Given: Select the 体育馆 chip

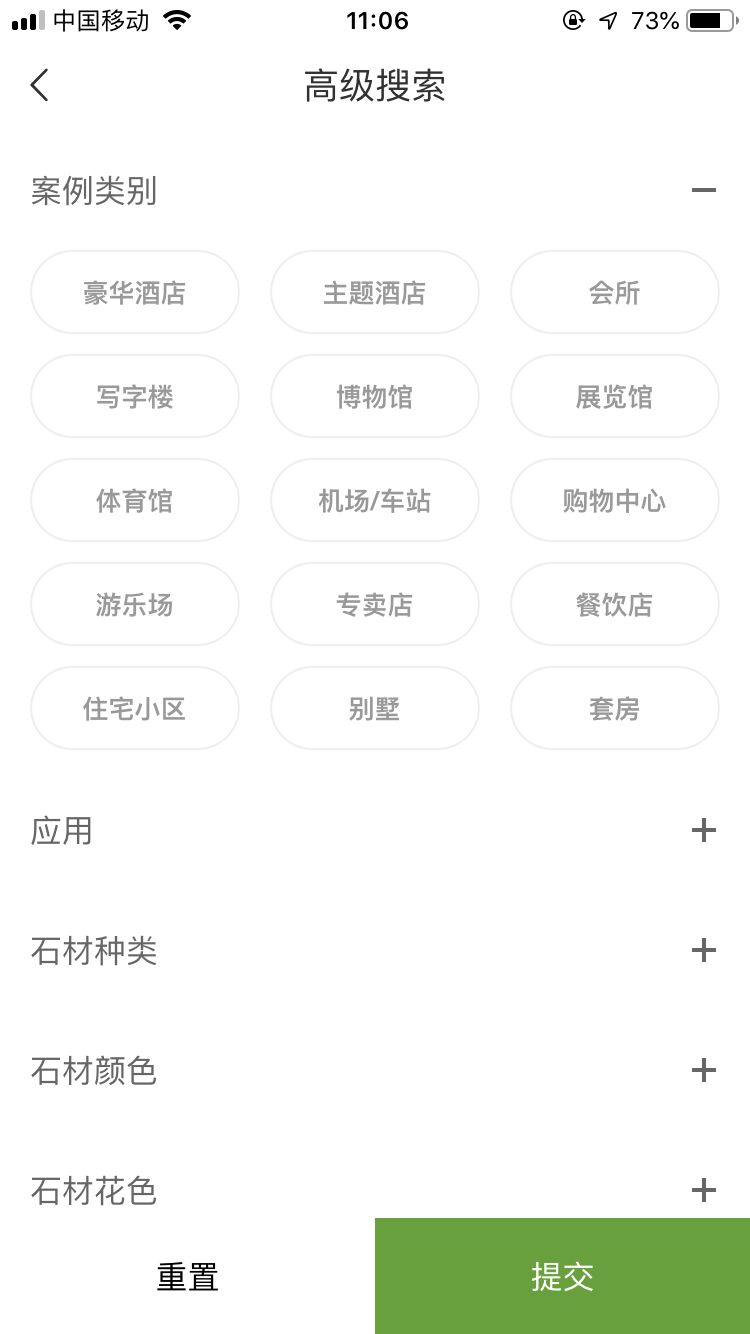Looking at the screenshot, I should [135, 500].
